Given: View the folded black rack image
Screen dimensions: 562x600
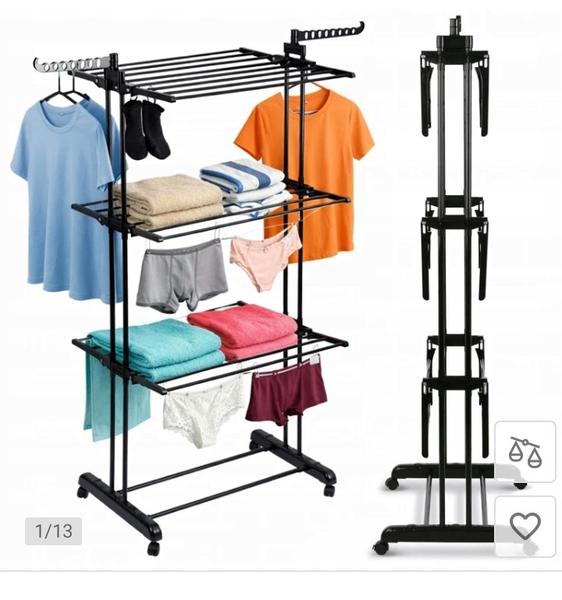Looking at the screenshot, I should (453, 285).
